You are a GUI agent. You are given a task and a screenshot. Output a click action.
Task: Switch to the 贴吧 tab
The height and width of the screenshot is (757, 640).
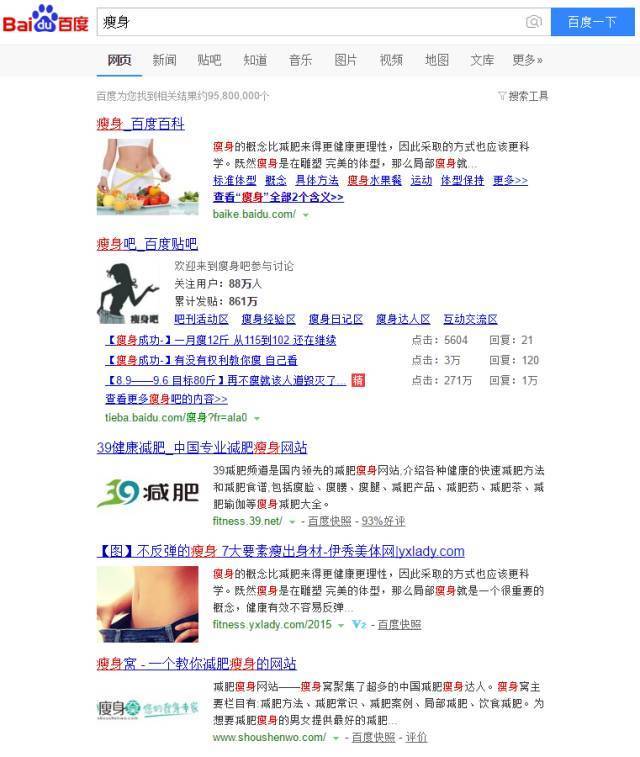209,60
